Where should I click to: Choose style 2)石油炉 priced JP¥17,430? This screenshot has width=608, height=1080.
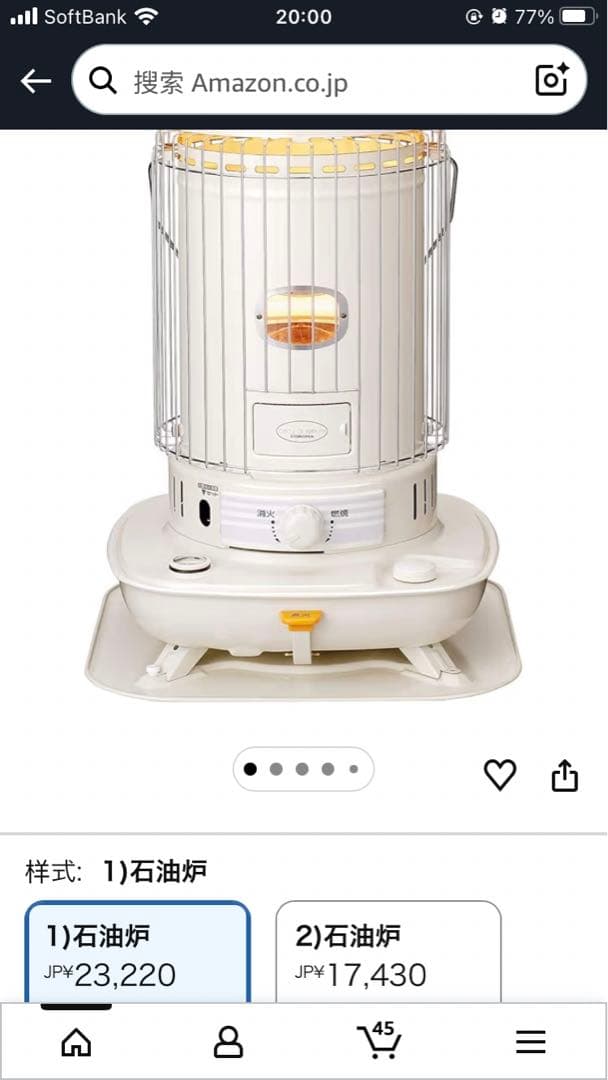(388, 955)
